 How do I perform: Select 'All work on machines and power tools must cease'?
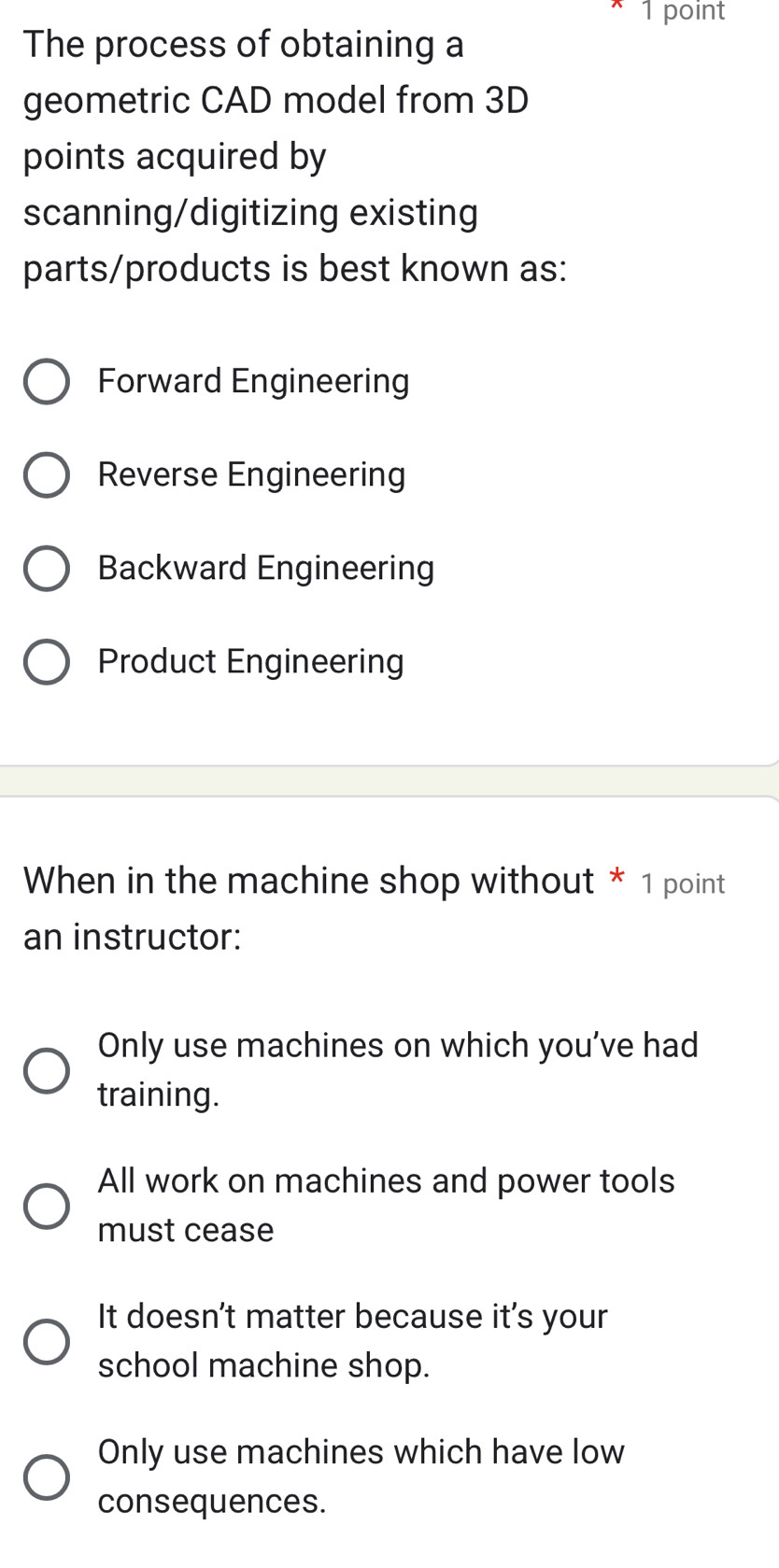point(46,1206)
